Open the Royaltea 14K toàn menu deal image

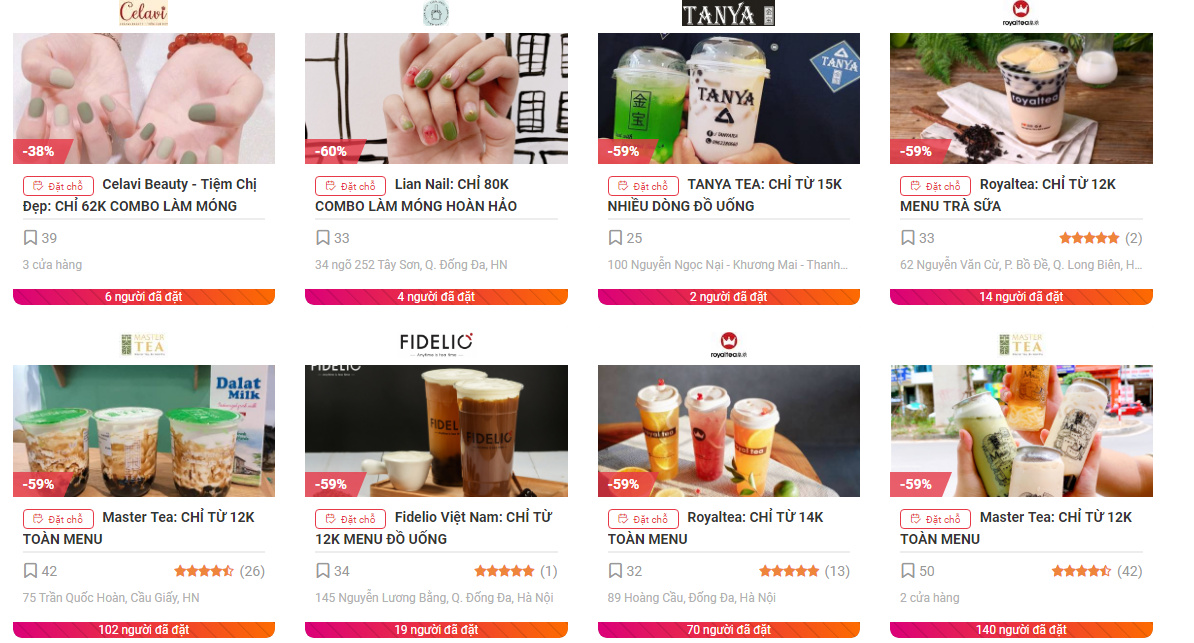(x=728, y=430)
